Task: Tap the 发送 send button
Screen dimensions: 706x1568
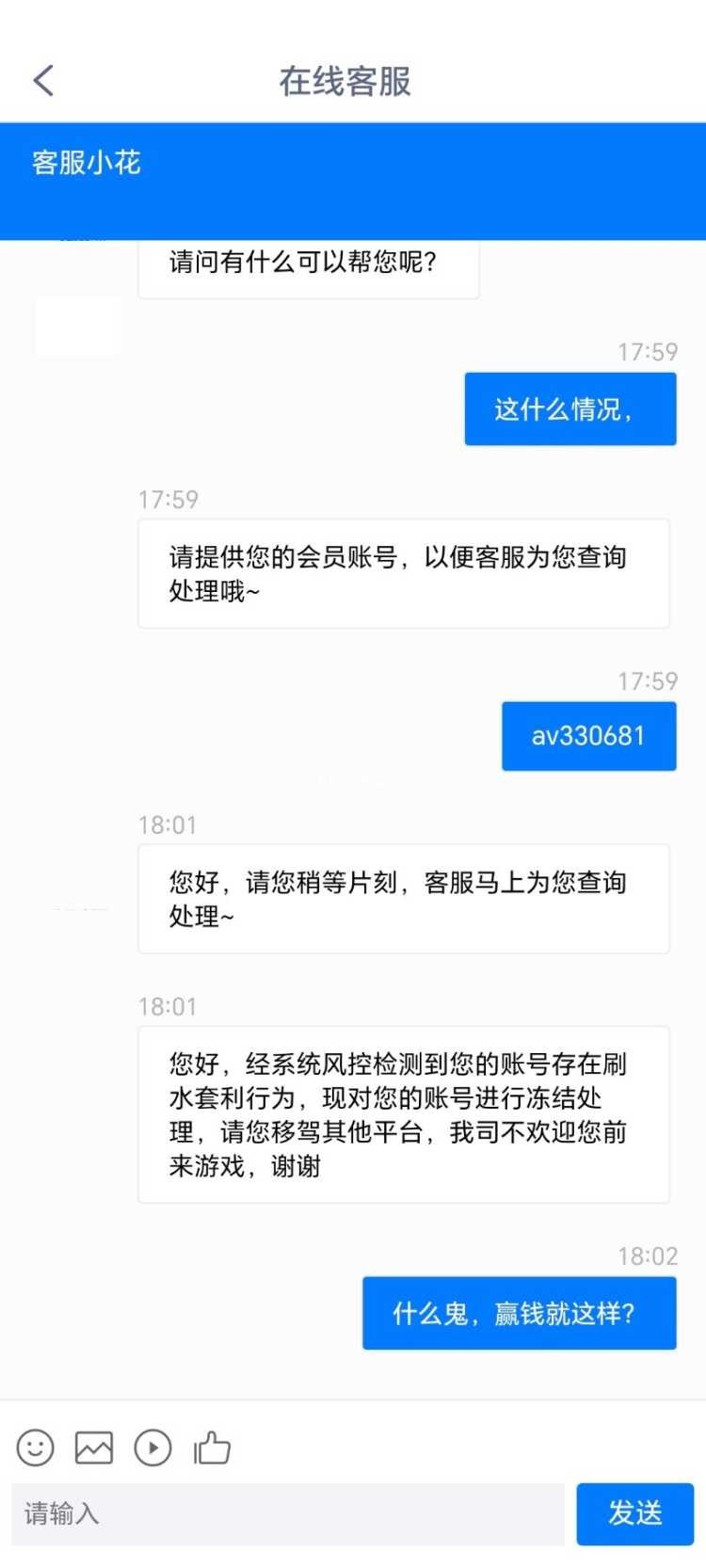Action: (x=634, y=1513)
